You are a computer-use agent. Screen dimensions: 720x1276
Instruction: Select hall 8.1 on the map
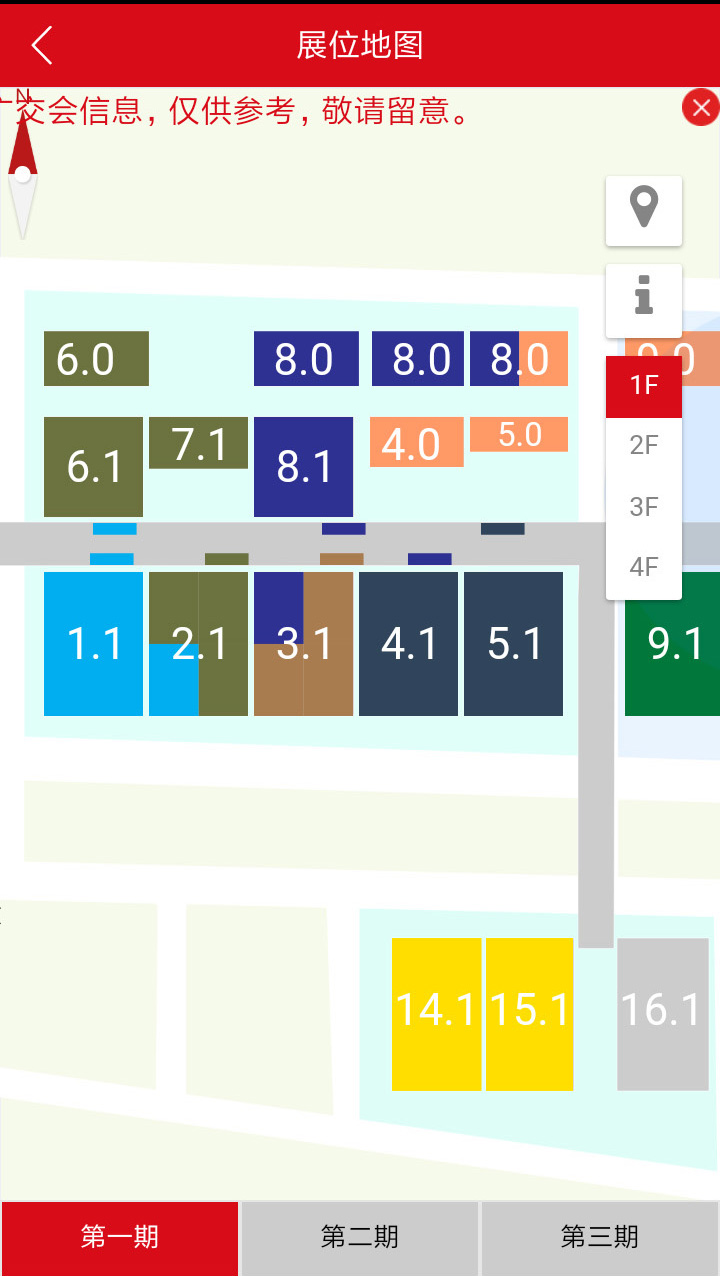point(303,467)
